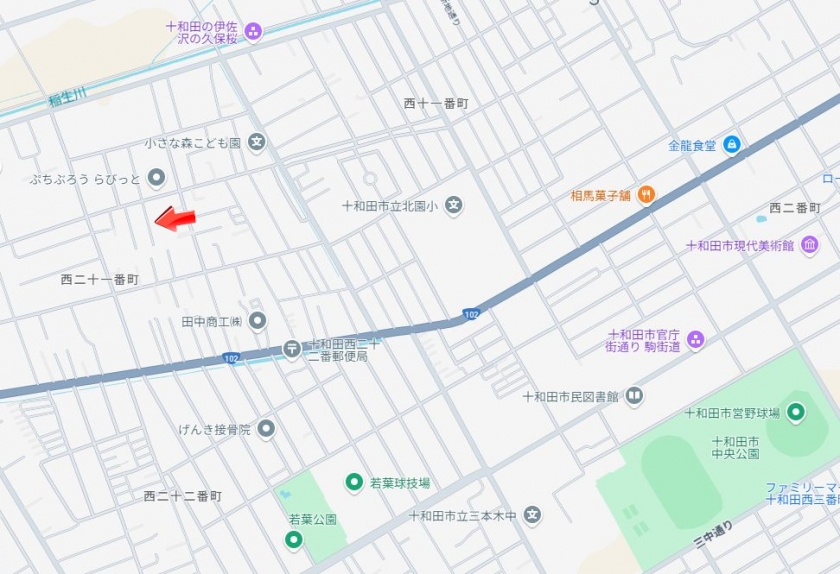840x574 pixels.
Task: Tap the 十和田市官庁街通り 駒街道 attraction marker
Action: pyautogui.click(x=696, y=340)
